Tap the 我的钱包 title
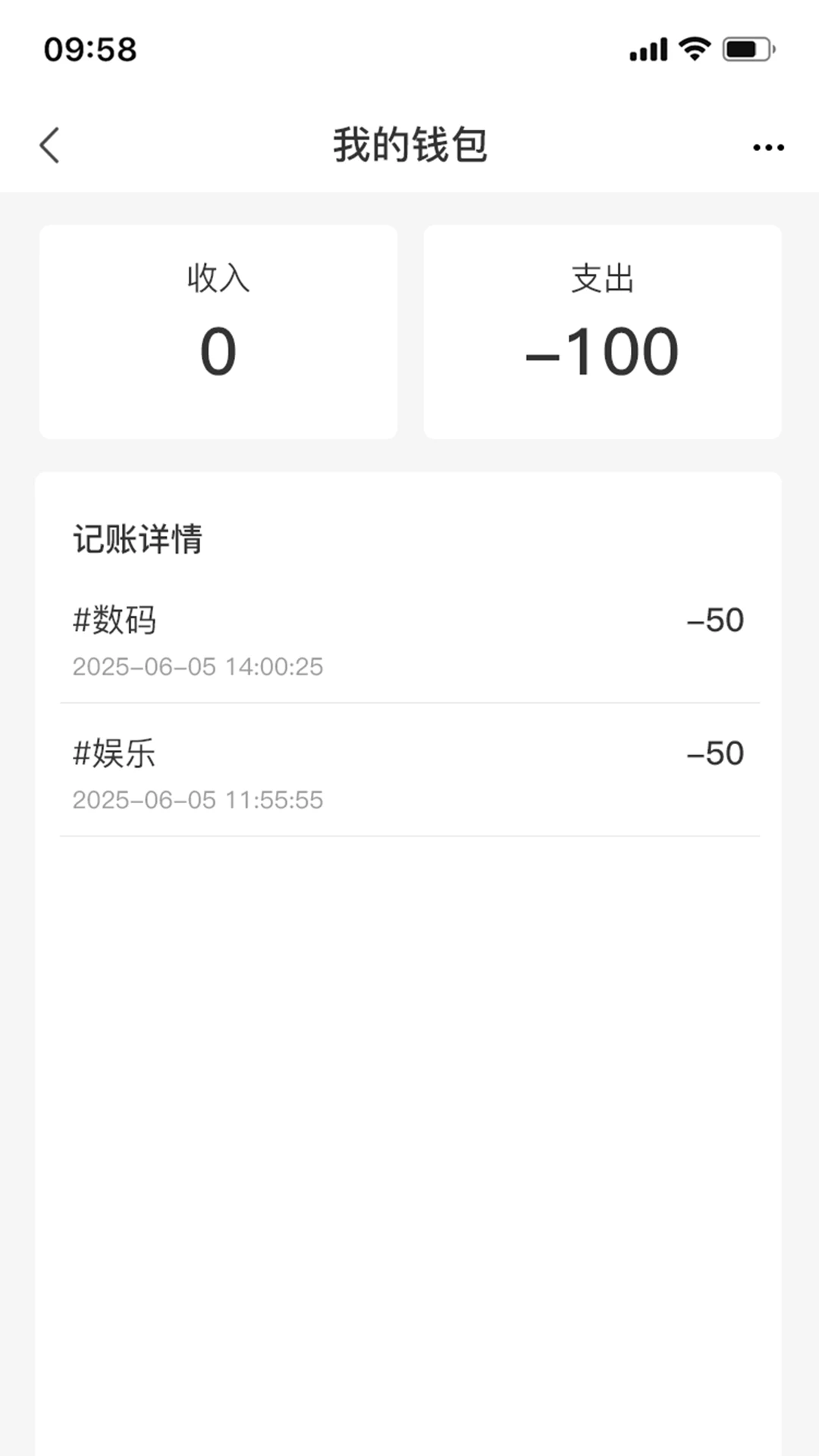This screenshot has height=1456, width=819. pyautogui.click(x=409, y=145)
